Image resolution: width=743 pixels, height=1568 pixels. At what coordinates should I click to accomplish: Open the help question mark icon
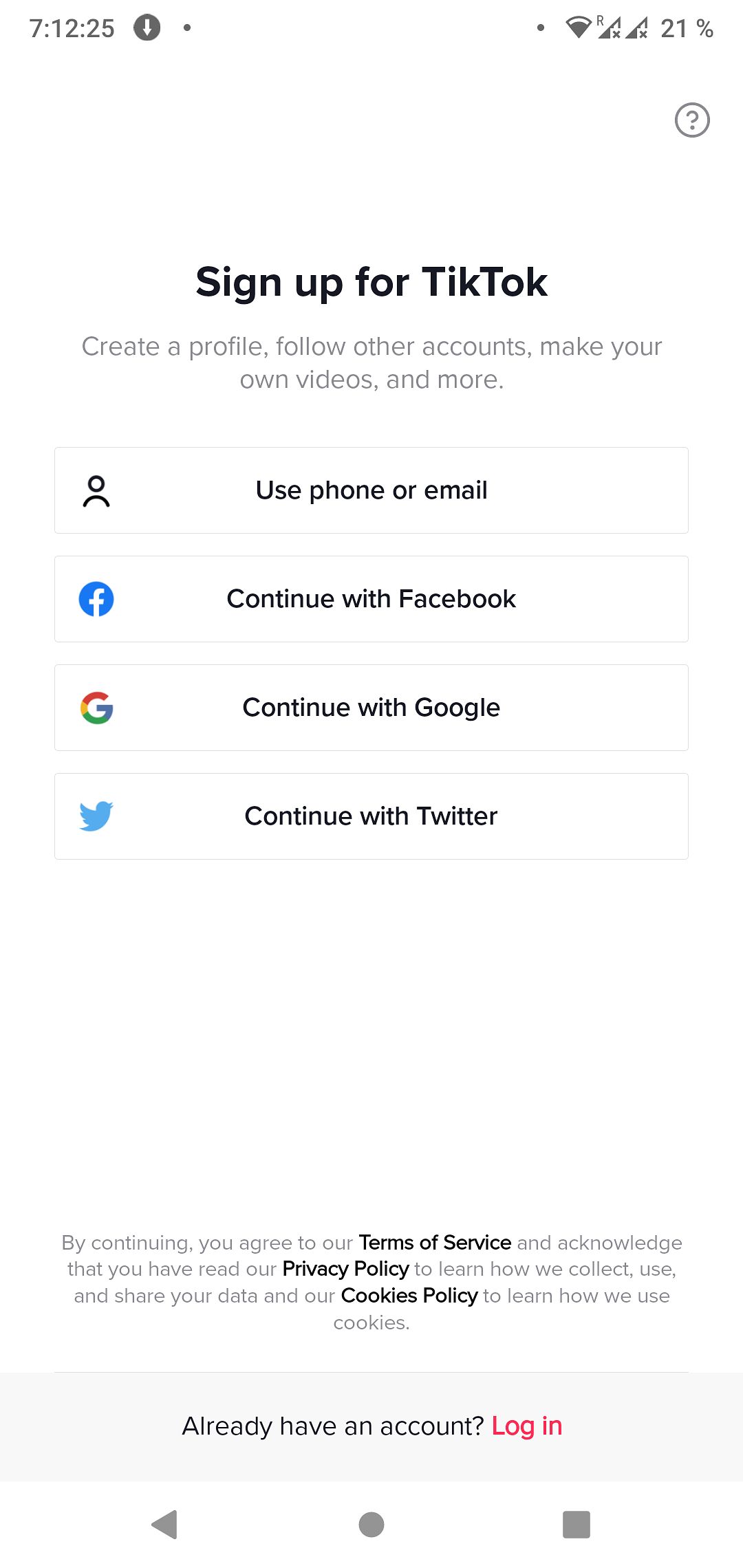pyautogui.click(x=692, y=120)
